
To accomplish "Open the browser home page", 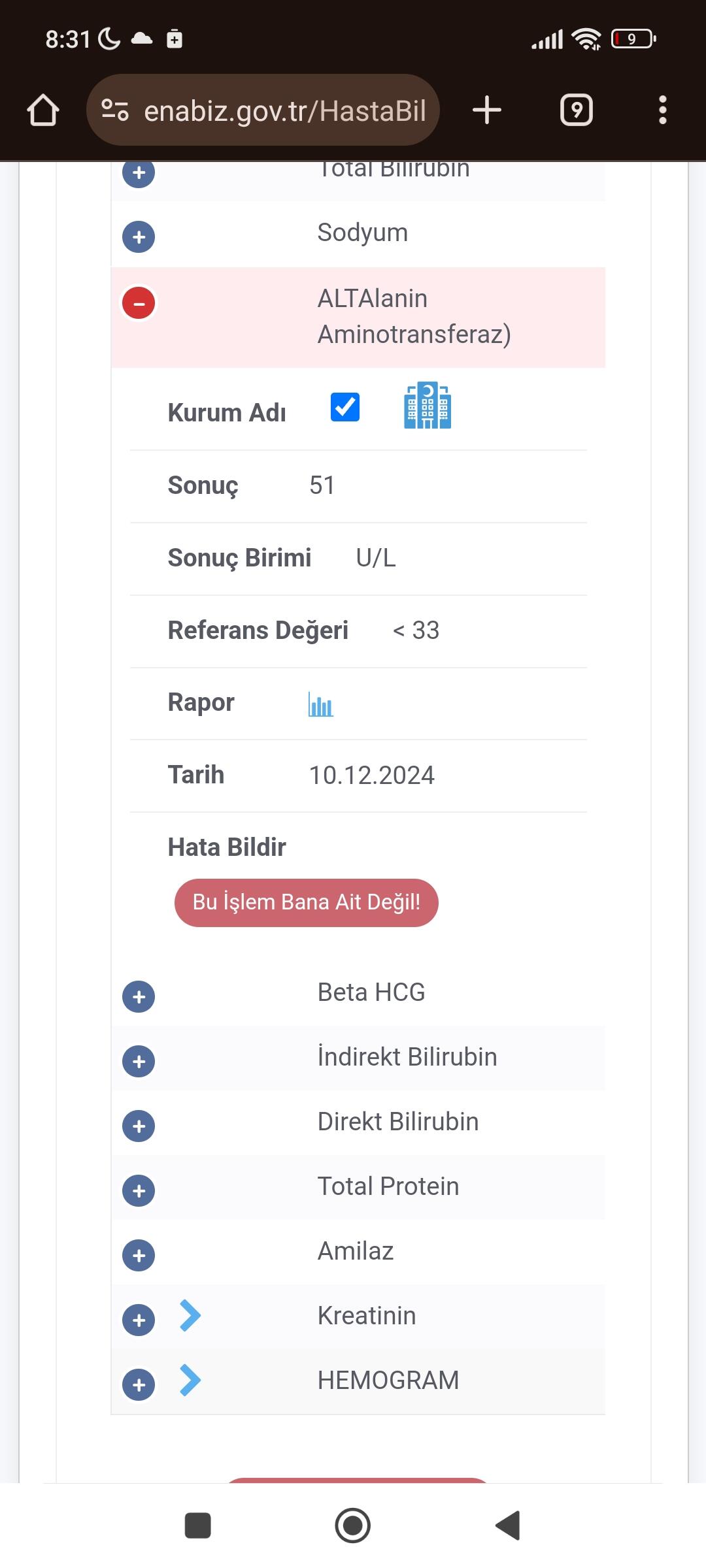I will click(x=43, y=110).
